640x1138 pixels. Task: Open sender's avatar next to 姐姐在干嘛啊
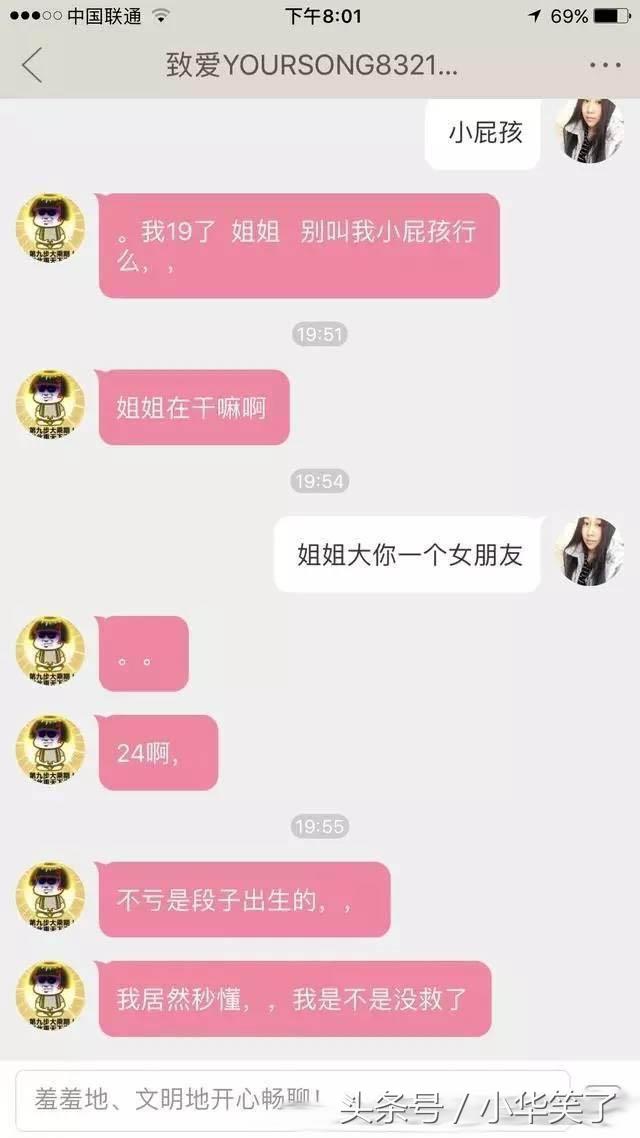pyautogui.click(x=50, y=405)
